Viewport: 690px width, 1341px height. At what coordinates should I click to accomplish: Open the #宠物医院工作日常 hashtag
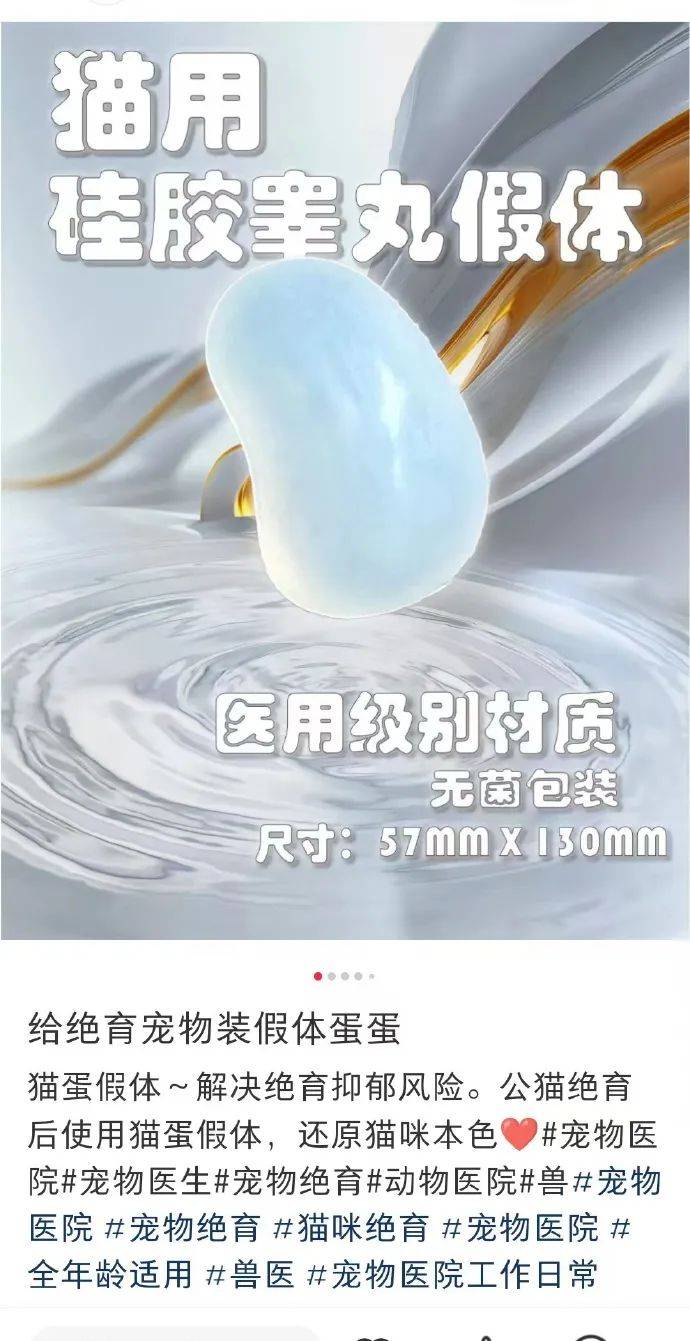pyautogui.click(x=452, y=1274)
